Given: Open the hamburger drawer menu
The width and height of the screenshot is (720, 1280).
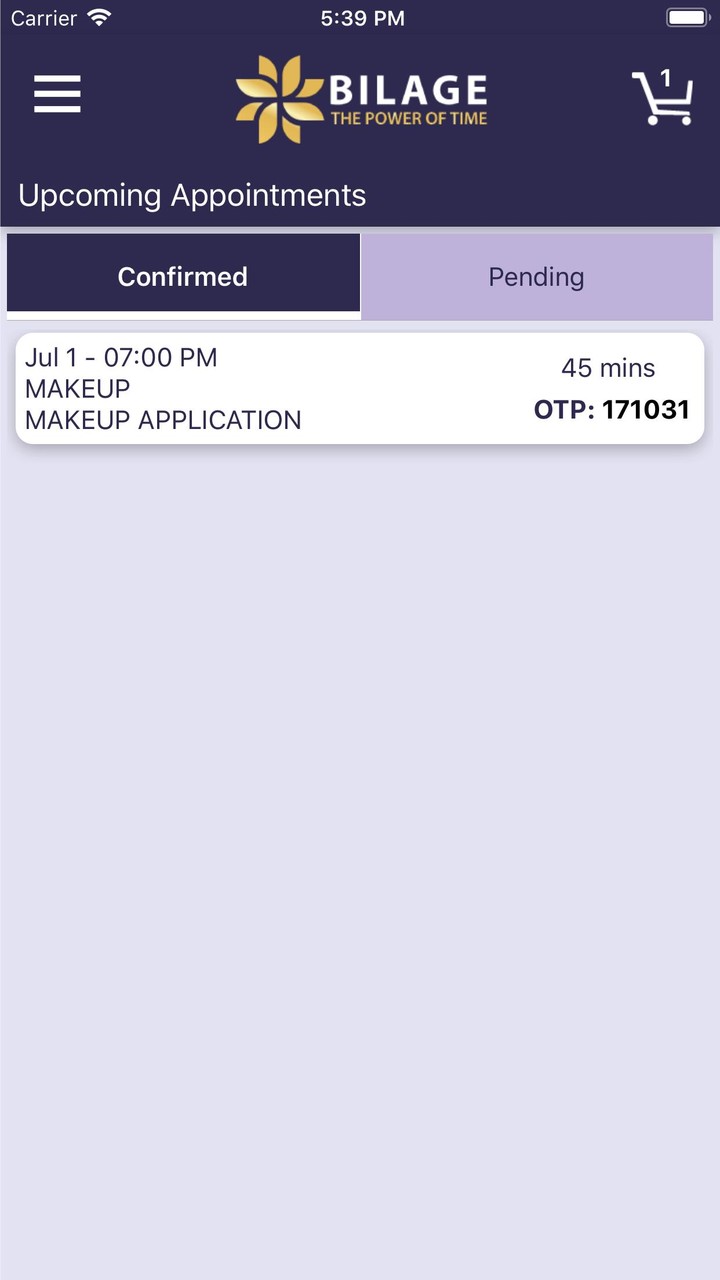Looking at the screenshot, I should click(x=57, y=95).
